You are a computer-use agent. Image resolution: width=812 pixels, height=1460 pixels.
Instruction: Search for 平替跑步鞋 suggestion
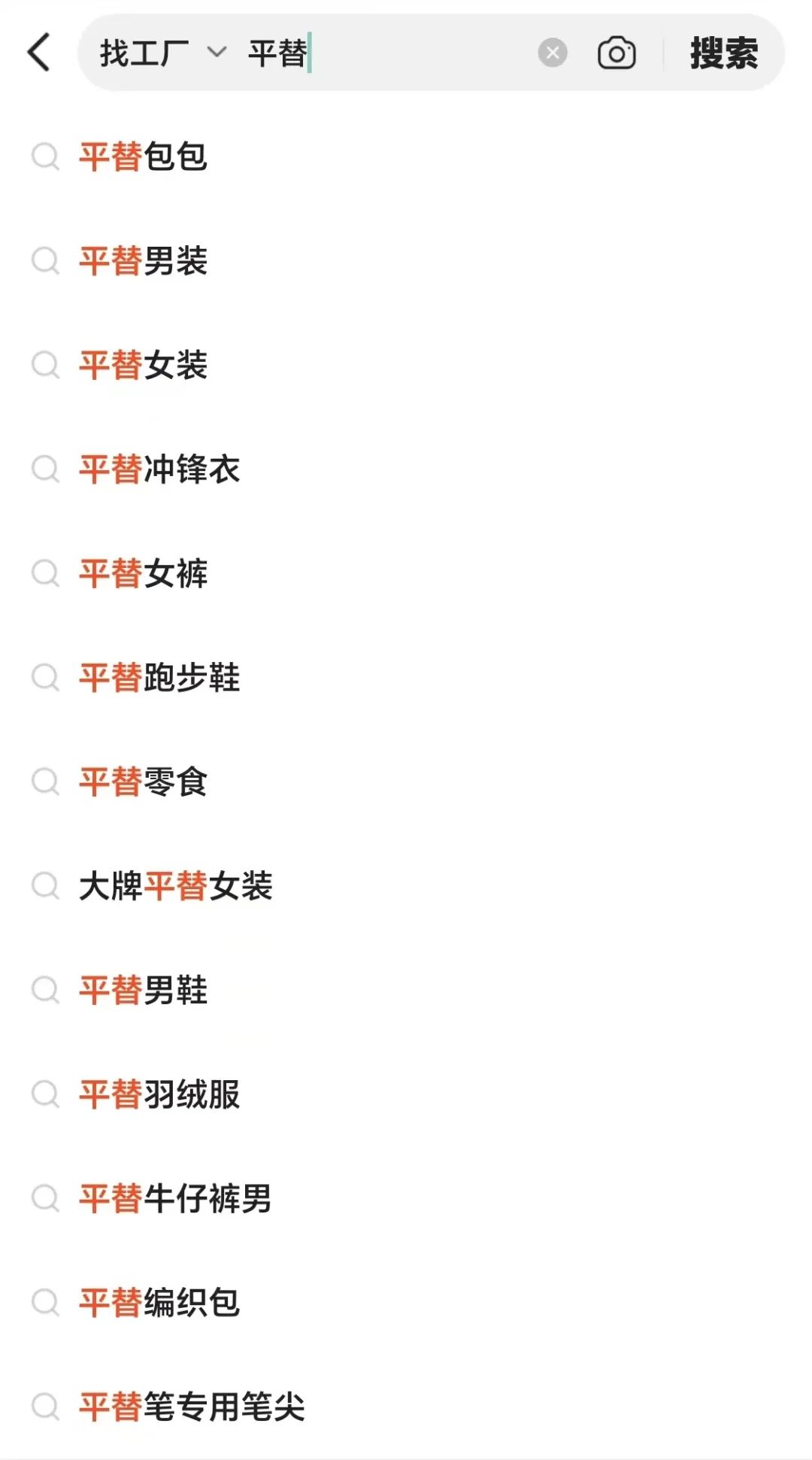(159, 677)
